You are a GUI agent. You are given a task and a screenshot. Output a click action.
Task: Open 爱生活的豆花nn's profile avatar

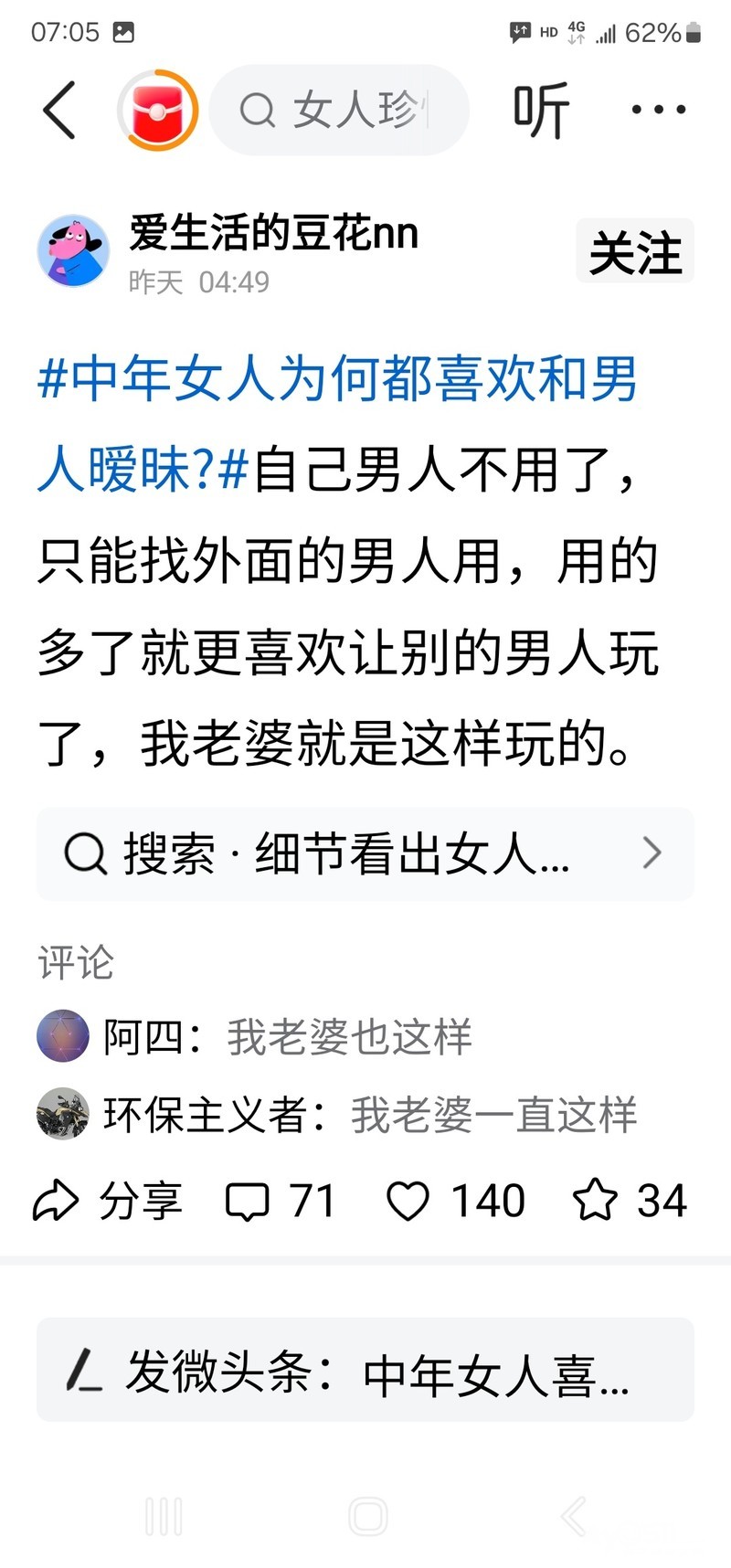coord(73,251)
